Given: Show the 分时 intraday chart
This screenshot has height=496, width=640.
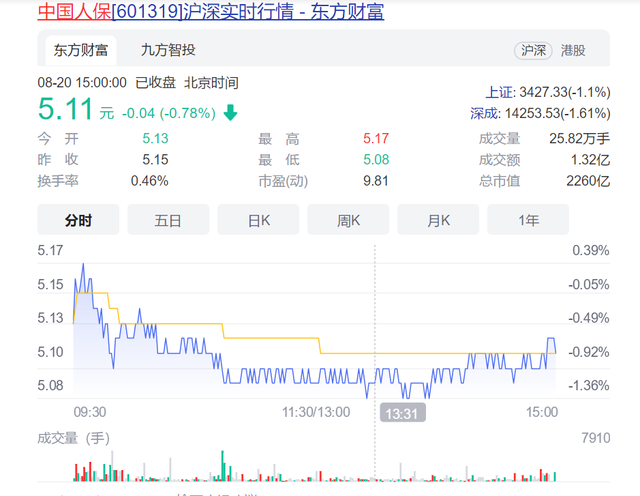Looking at the screenshot, I should coord(78,220).
